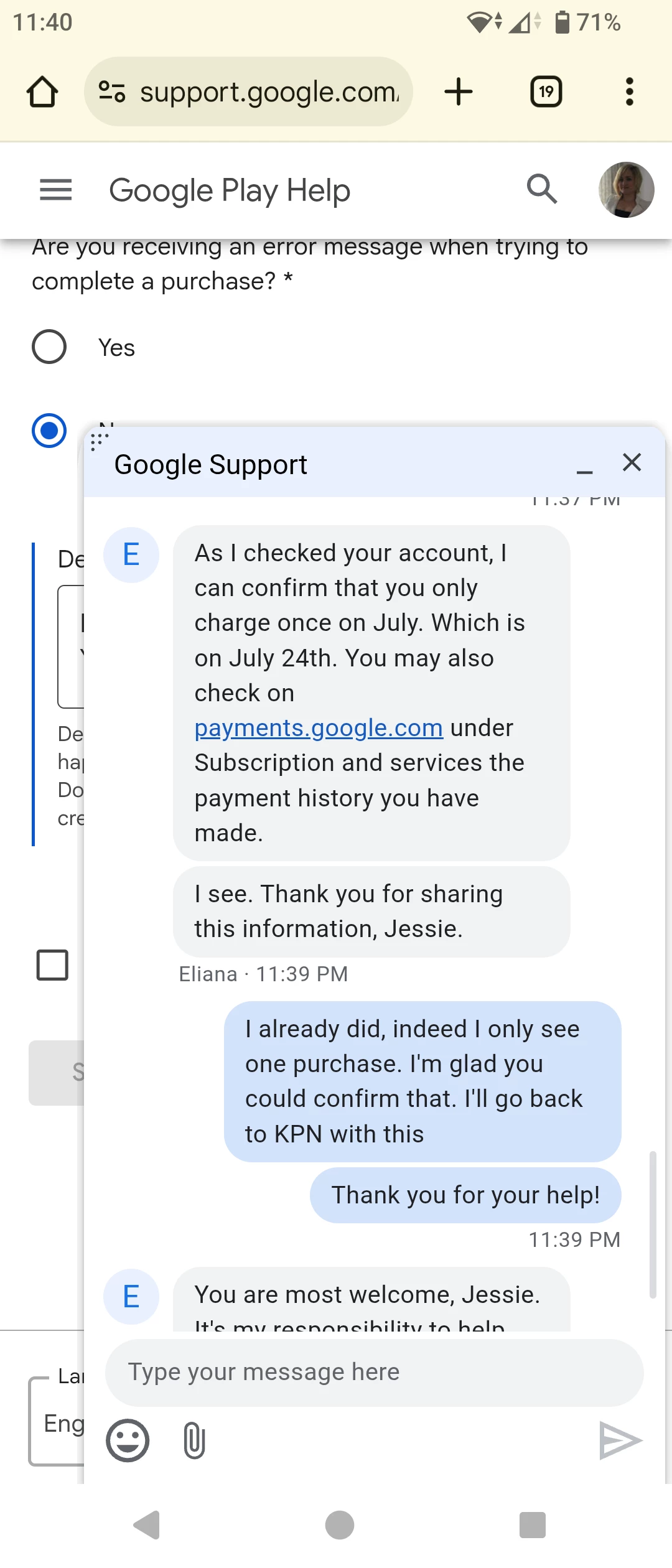The height and width of the screenshot is (1568, 672).
Task: Tick the checkbox beside the form
Action: pos(53,965)
